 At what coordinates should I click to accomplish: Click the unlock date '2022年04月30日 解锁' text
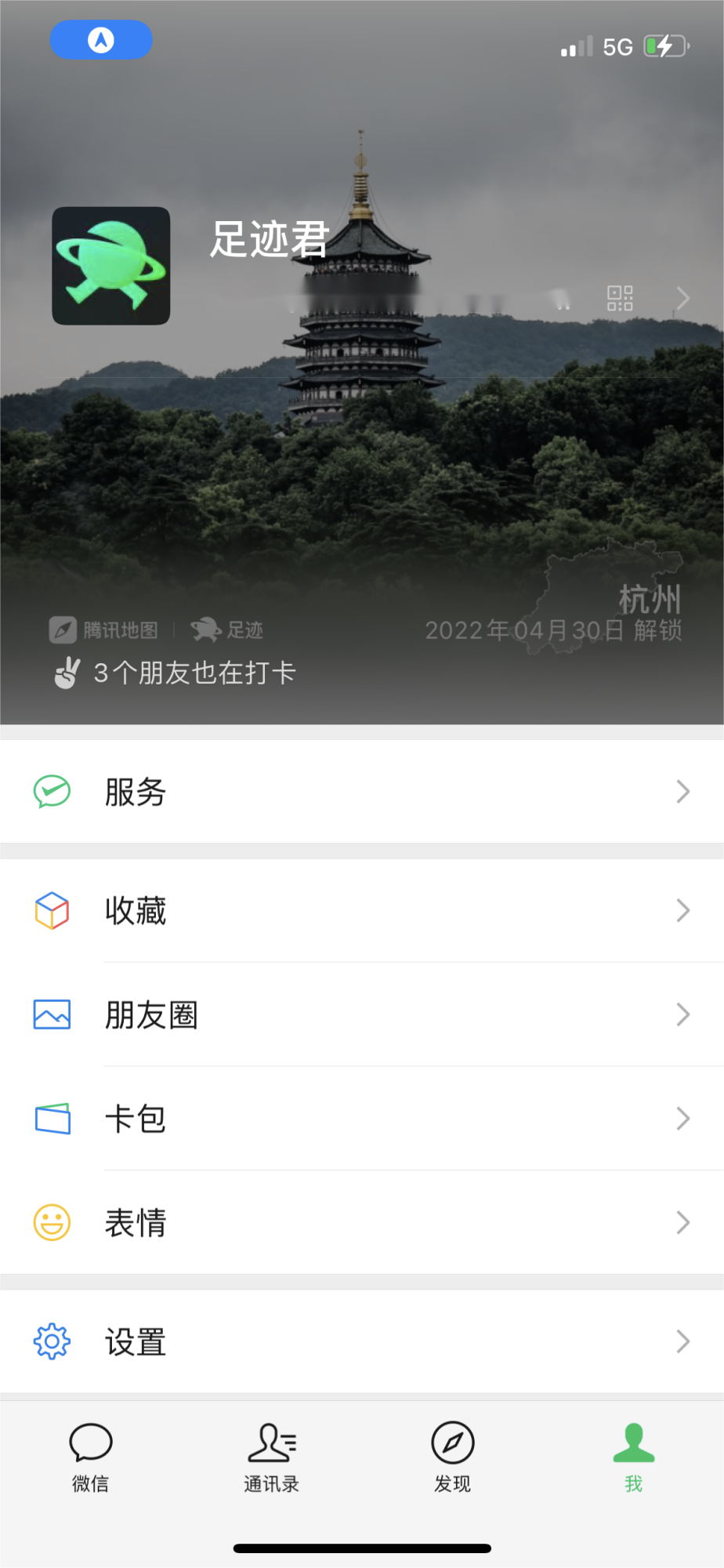pyautogui.click(x=556, y=630)
